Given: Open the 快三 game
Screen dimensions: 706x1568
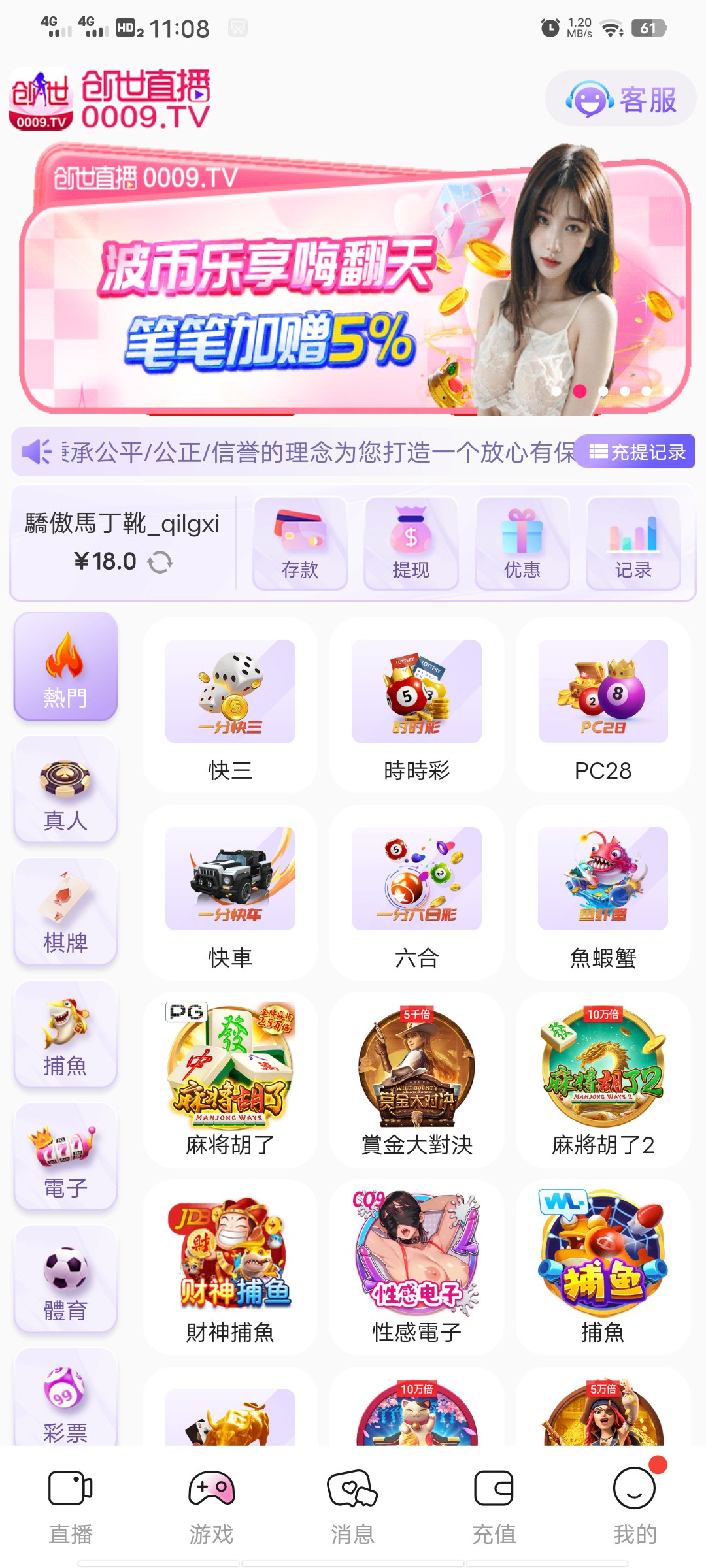Looking at the screenshot, I should coord(230,706).
